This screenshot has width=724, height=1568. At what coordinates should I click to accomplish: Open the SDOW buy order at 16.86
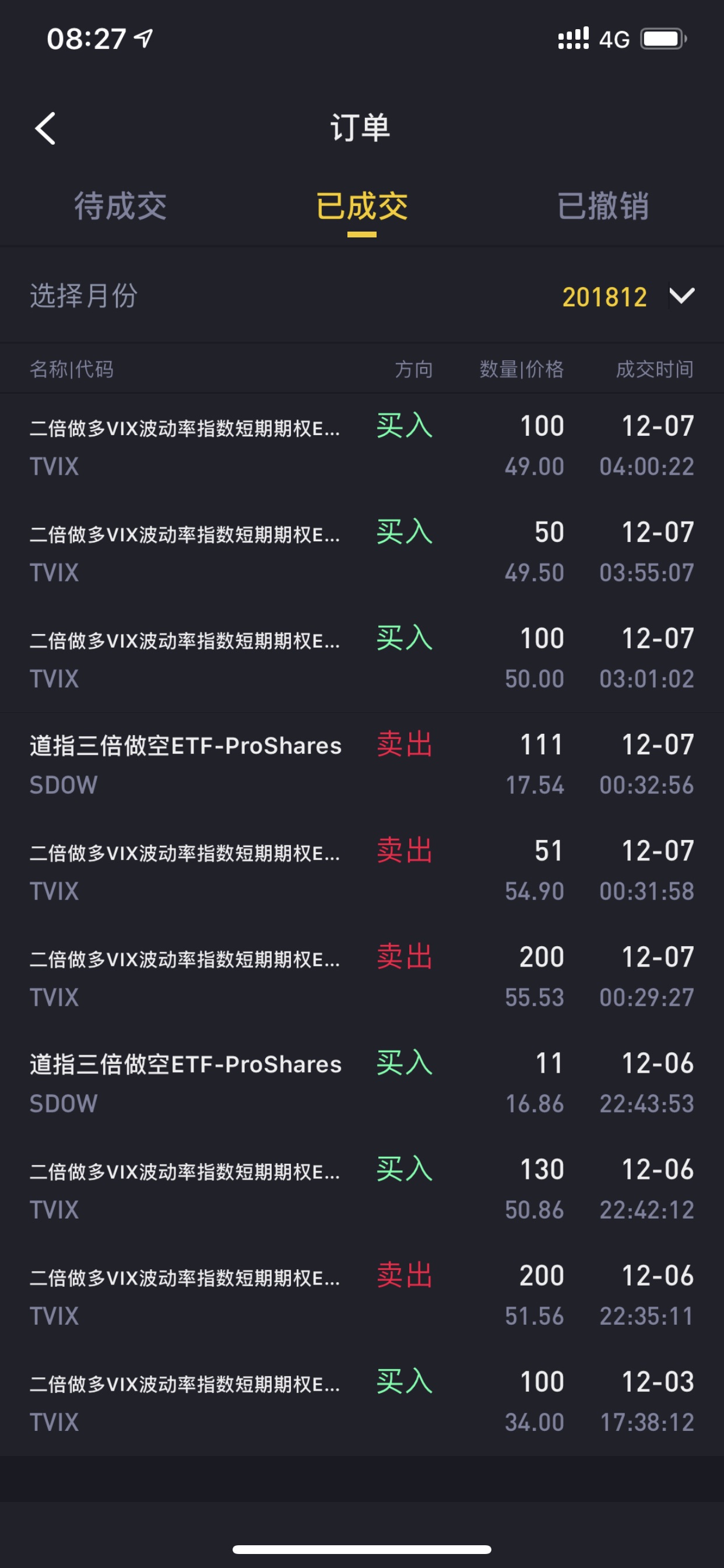pyautogui.click(x=362, y=1083)
